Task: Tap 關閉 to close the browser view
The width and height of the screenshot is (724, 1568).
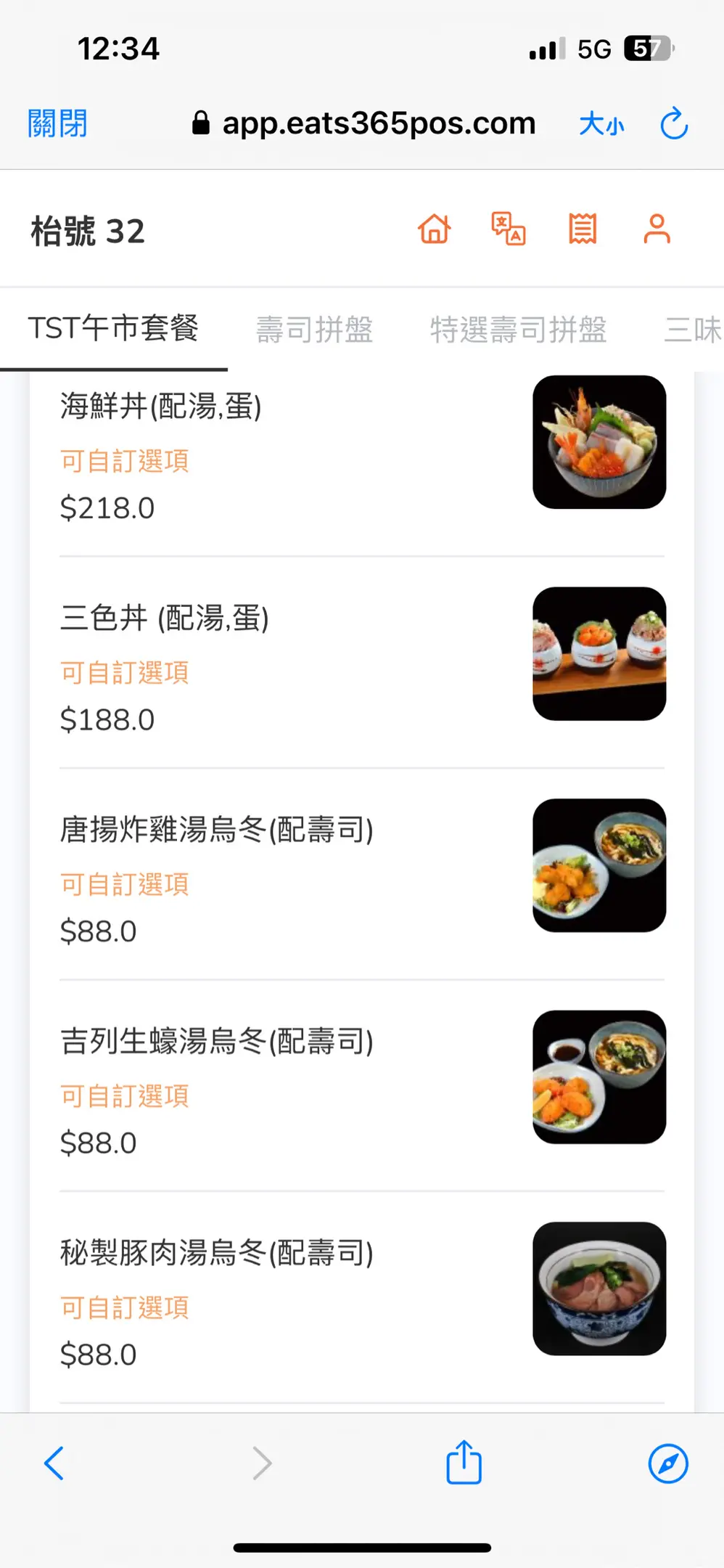Action: click(x=57, y=123)
